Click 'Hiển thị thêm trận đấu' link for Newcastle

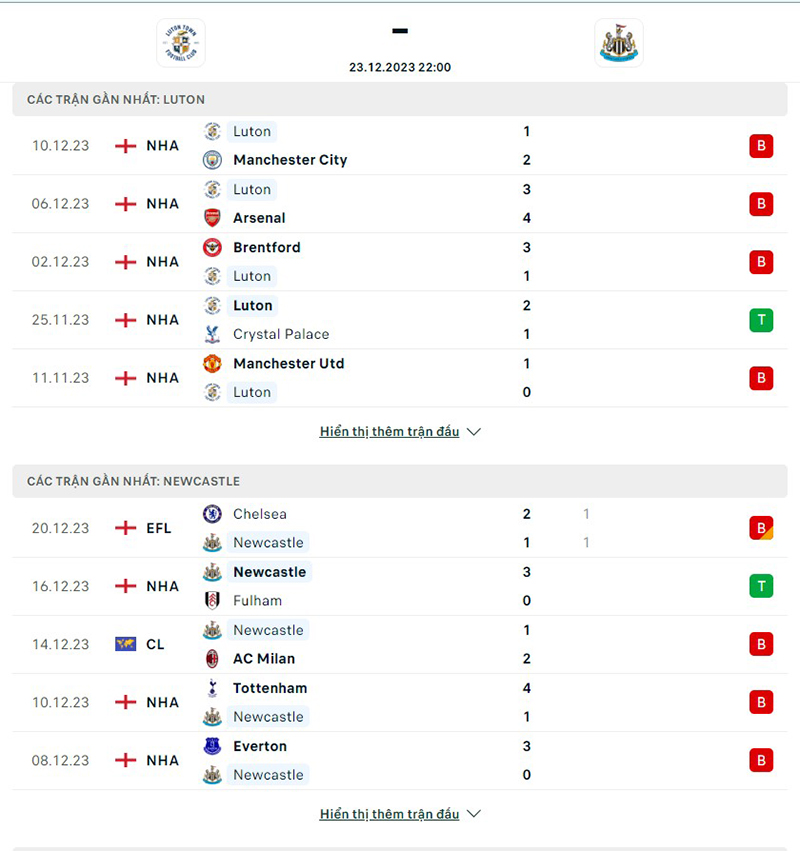pyautogui.click(x=390, y=813)
